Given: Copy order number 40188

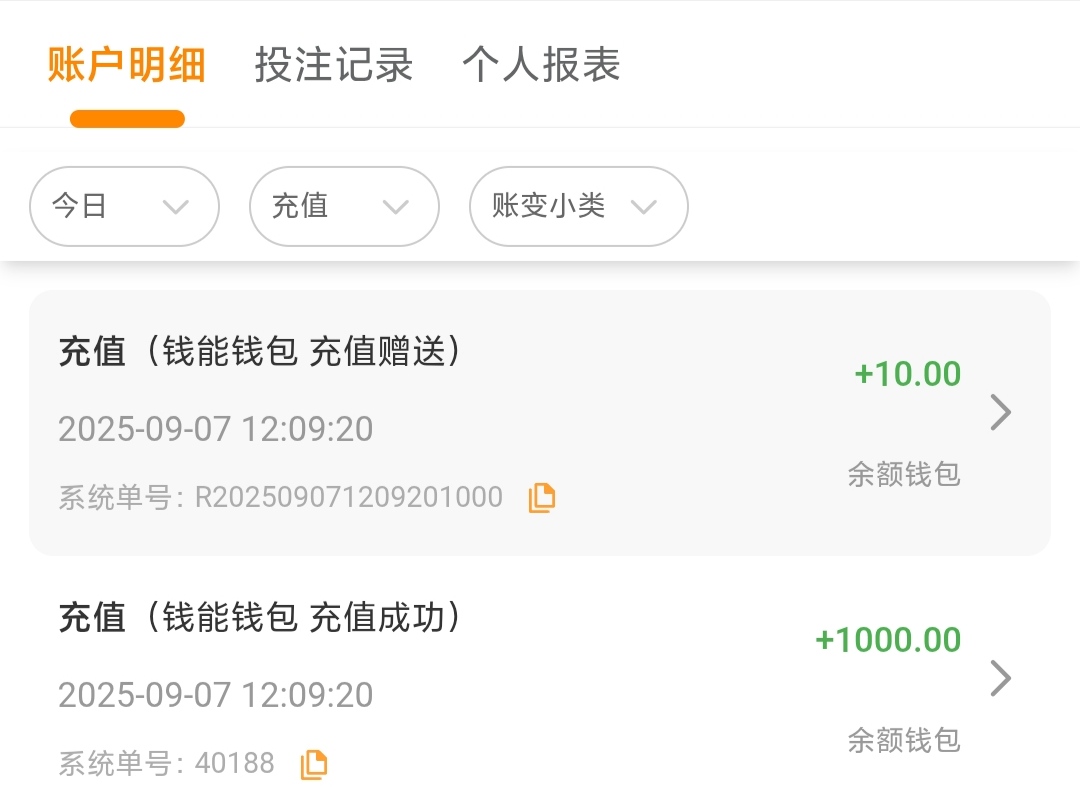Looking at the screenshot, I should tap(313, 764).
